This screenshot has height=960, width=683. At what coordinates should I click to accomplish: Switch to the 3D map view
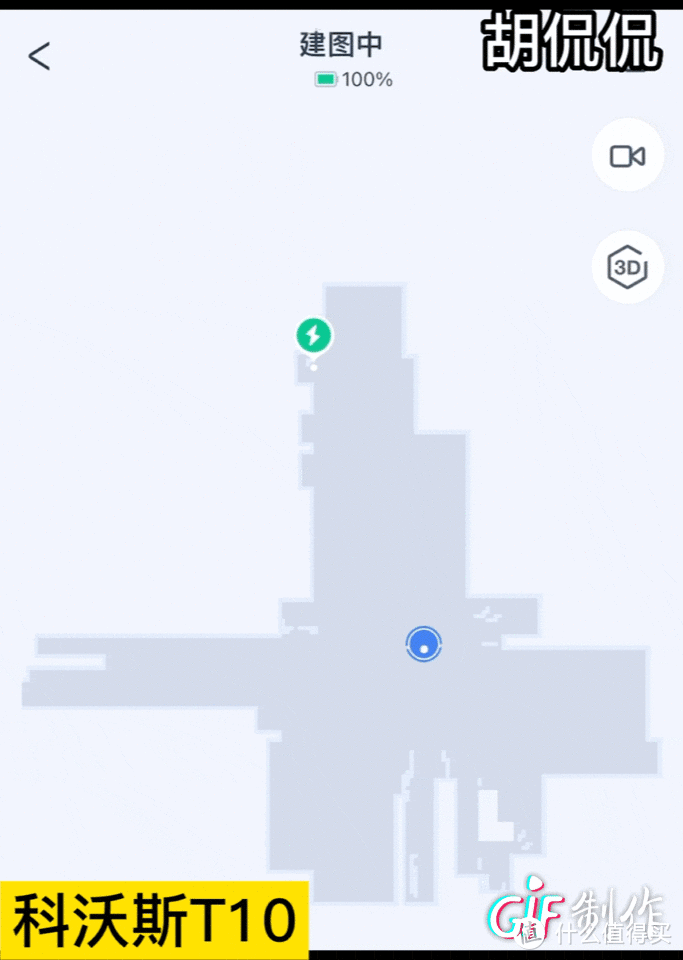point(628,267)
